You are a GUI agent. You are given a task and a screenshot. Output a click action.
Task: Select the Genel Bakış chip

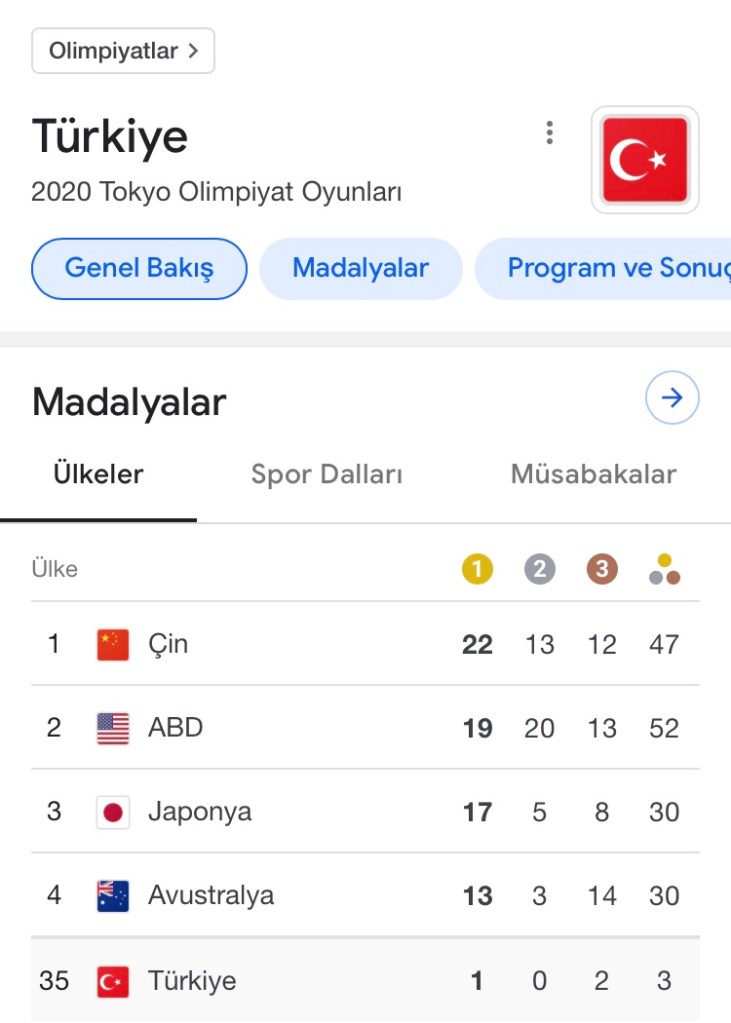click(x=139, y=268)
